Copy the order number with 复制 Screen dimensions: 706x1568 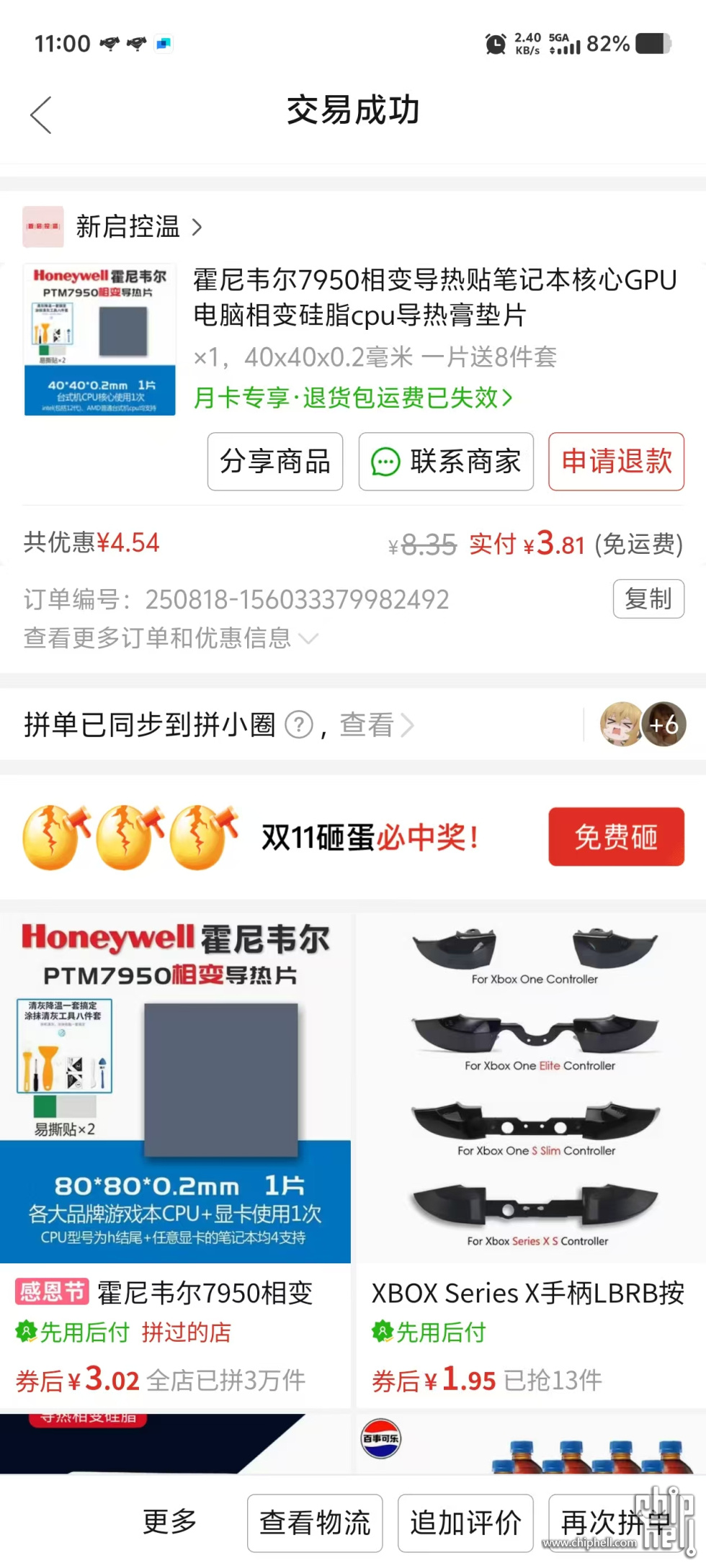648,599
